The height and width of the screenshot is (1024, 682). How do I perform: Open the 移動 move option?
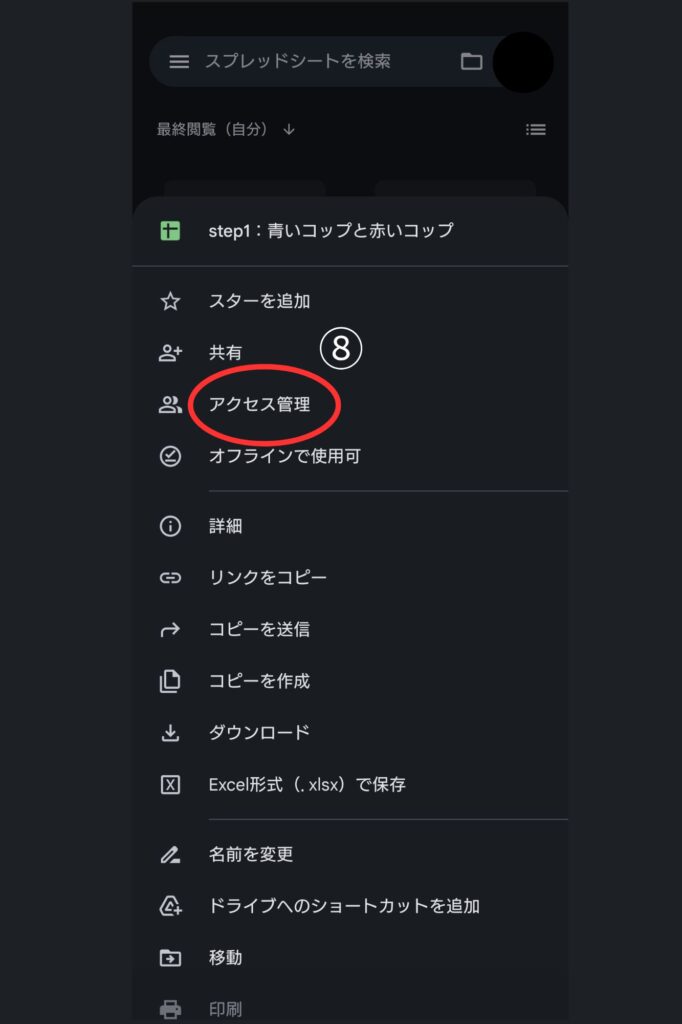225,958
